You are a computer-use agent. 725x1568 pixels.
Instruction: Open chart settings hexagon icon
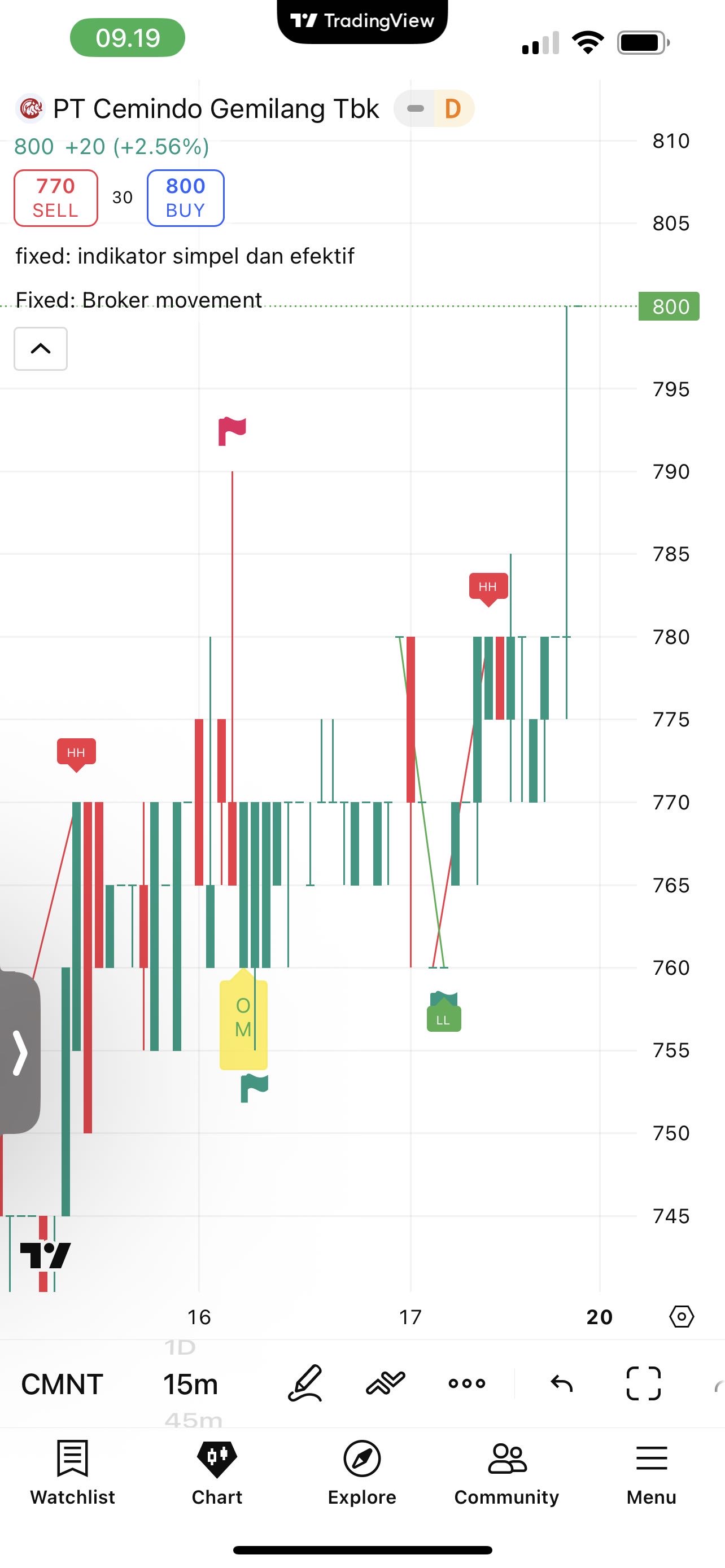[x=681, y=1317]
